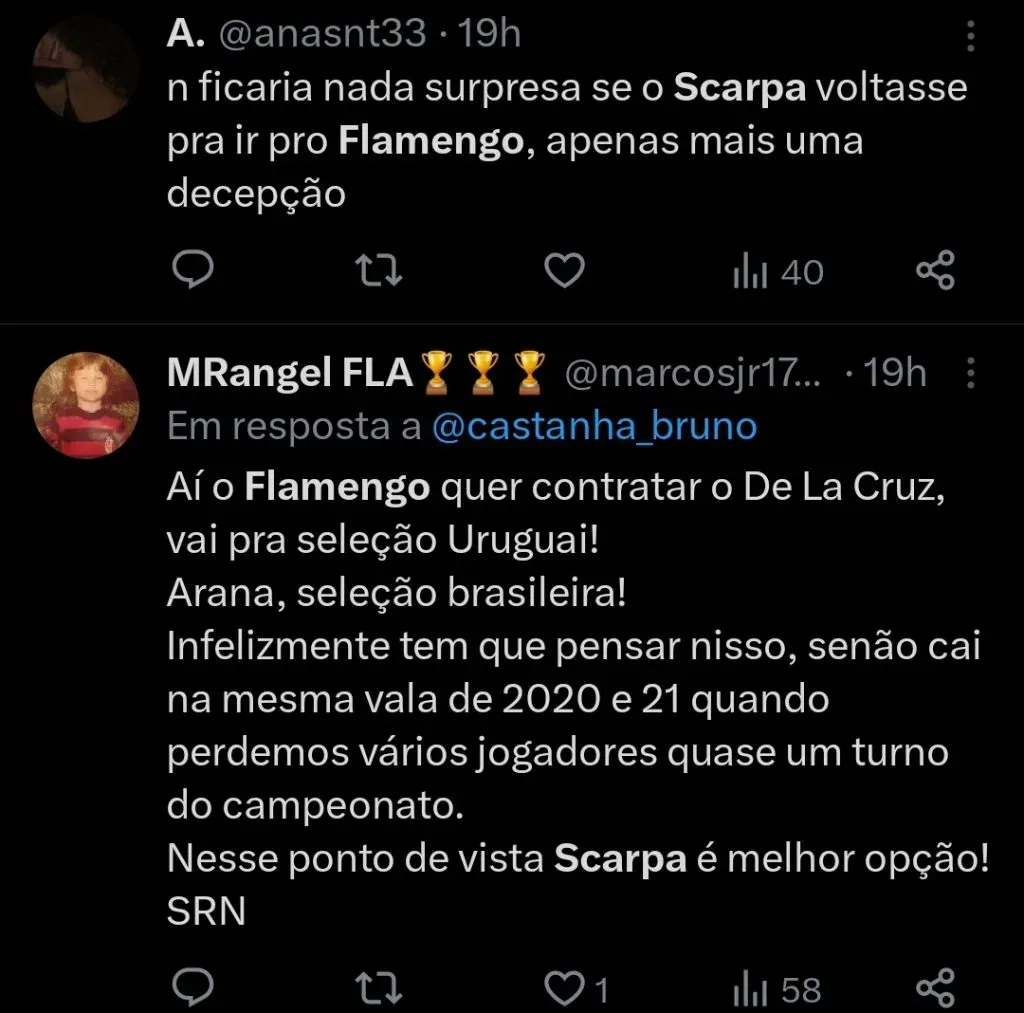The height and width of the screenshot is (1013, 1024).
Task: Reply to anasnt33's tweet
Action: 192,271
